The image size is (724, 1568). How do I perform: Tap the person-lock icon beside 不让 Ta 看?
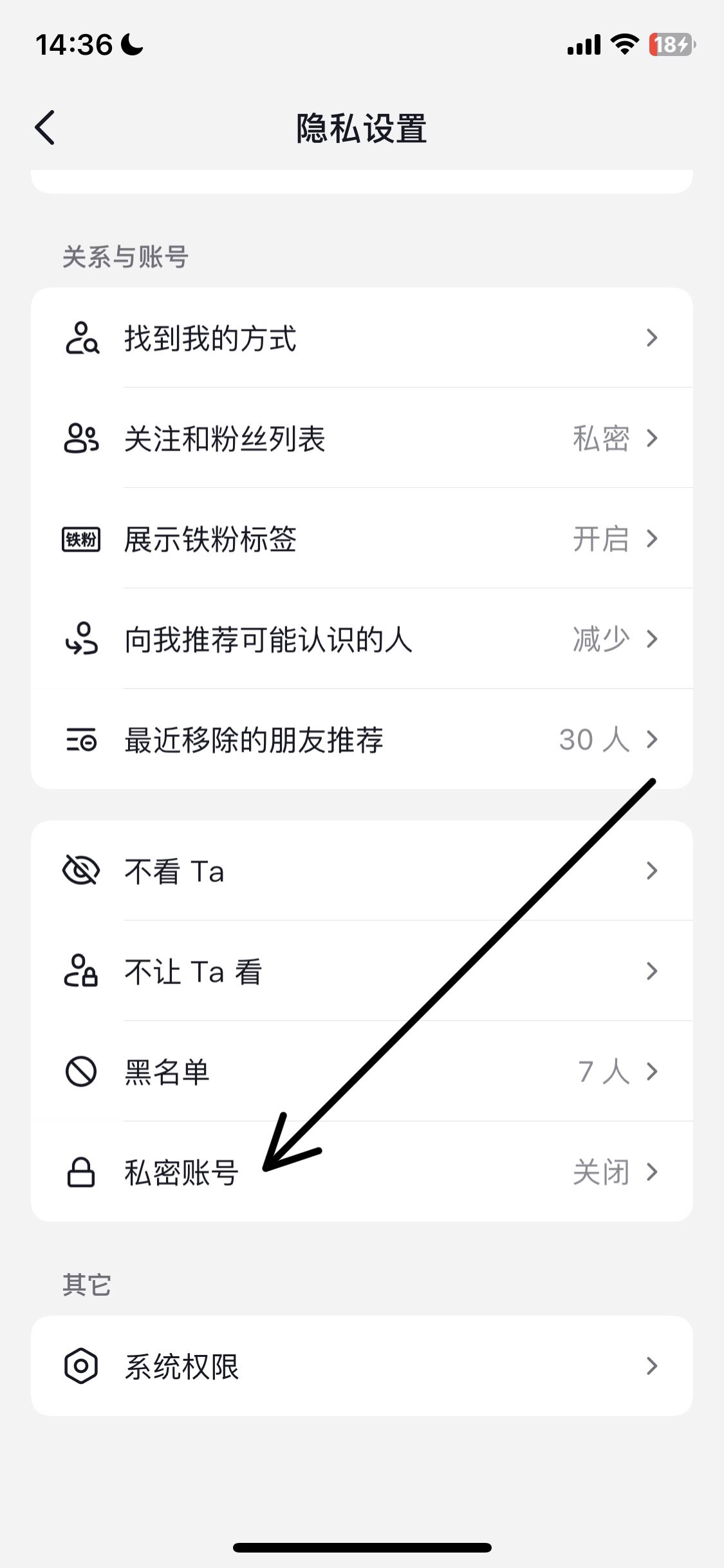81,971
